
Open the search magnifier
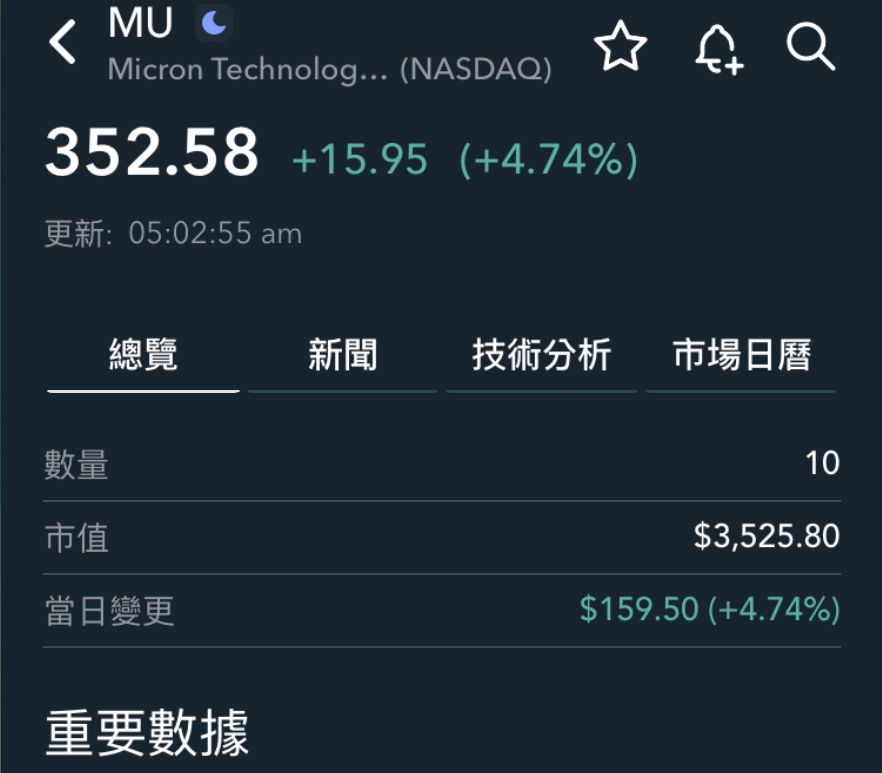coord(810,47)
